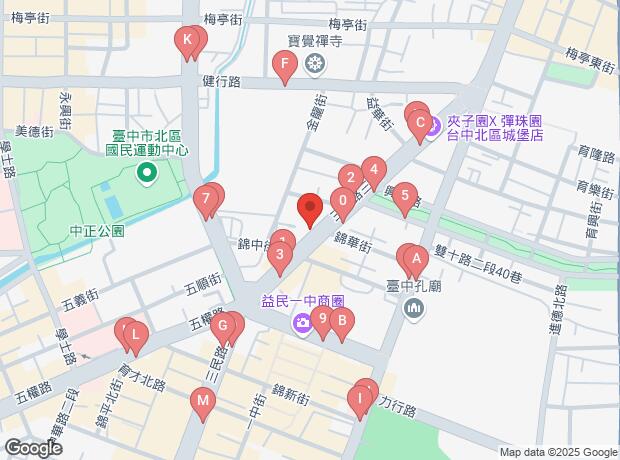The height and width of the screenshot is (460, 620).
Task: Open the pin labeled G
Action: [224, 325]
